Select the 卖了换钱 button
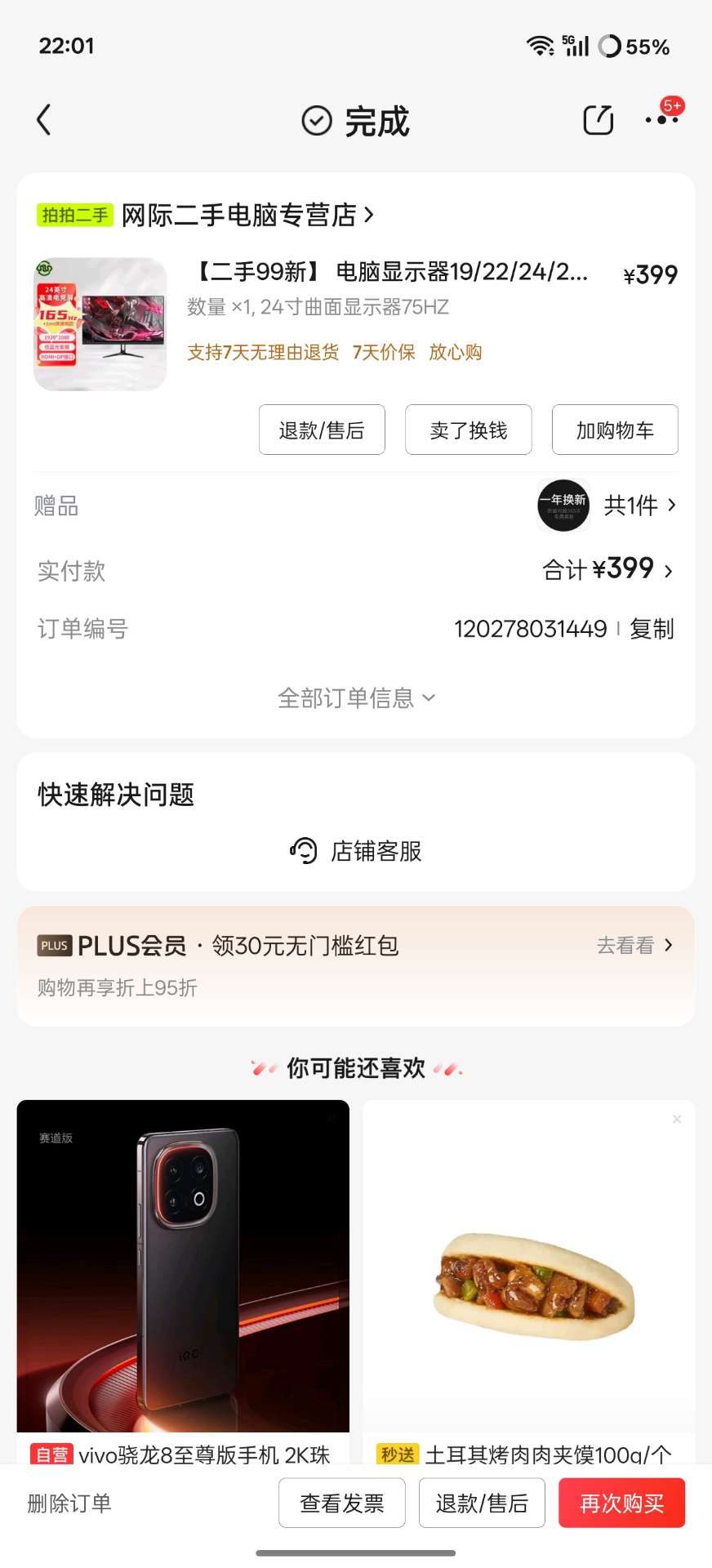 pyautogui.click(x=469, y=430)
